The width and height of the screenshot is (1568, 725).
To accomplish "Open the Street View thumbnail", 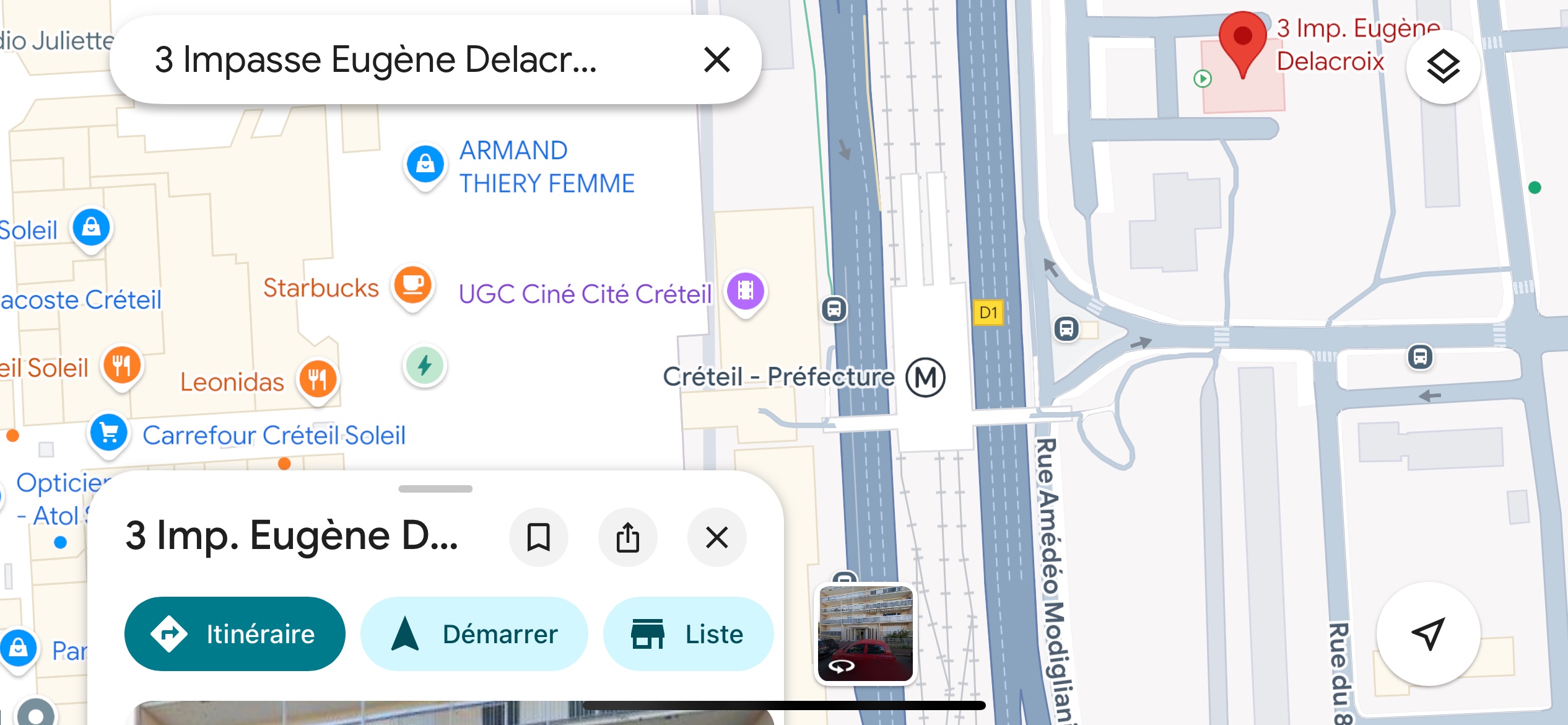I will pos(865,633).
